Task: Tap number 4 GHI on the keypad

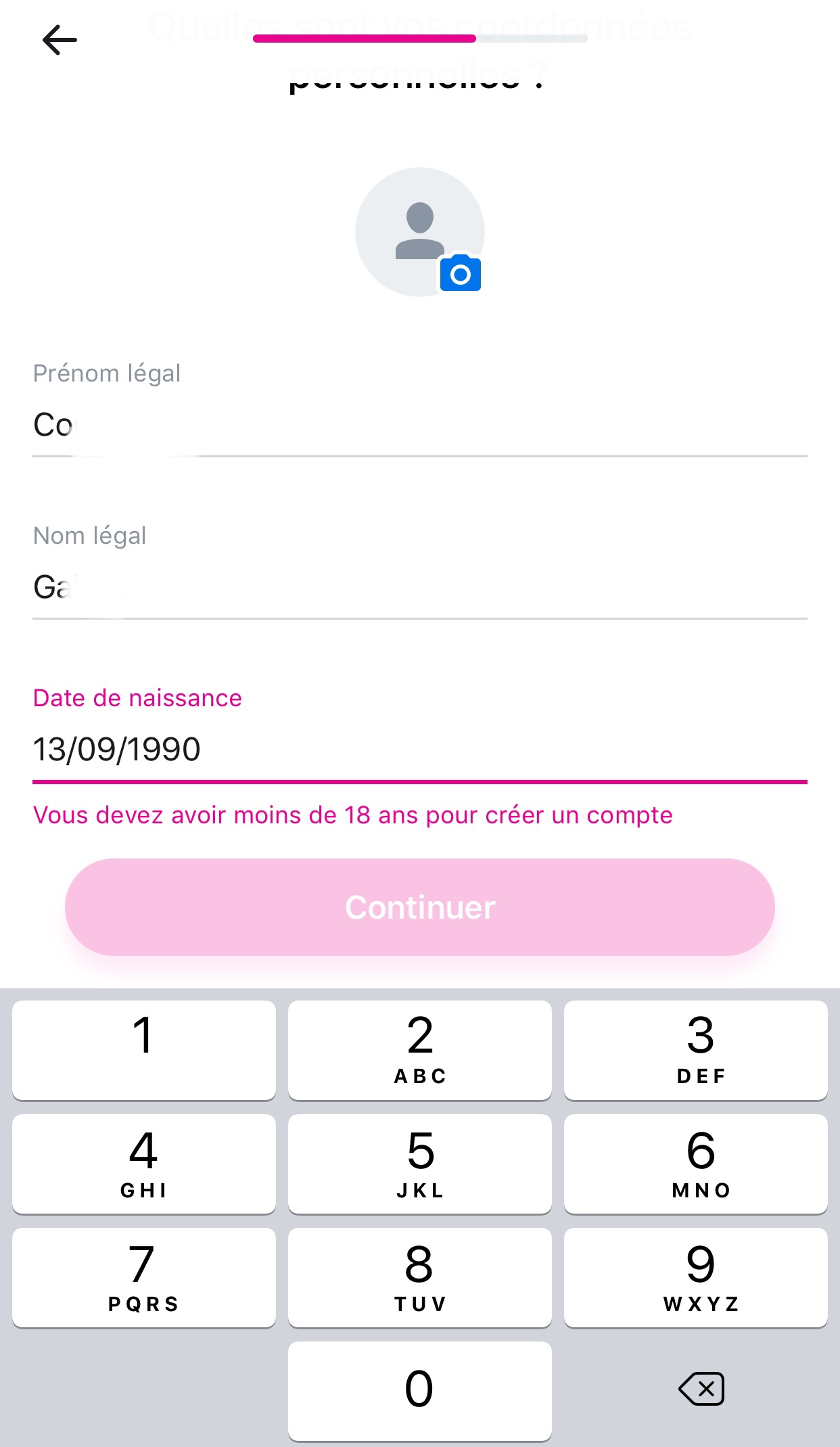Action: [x=143, y=1164]
